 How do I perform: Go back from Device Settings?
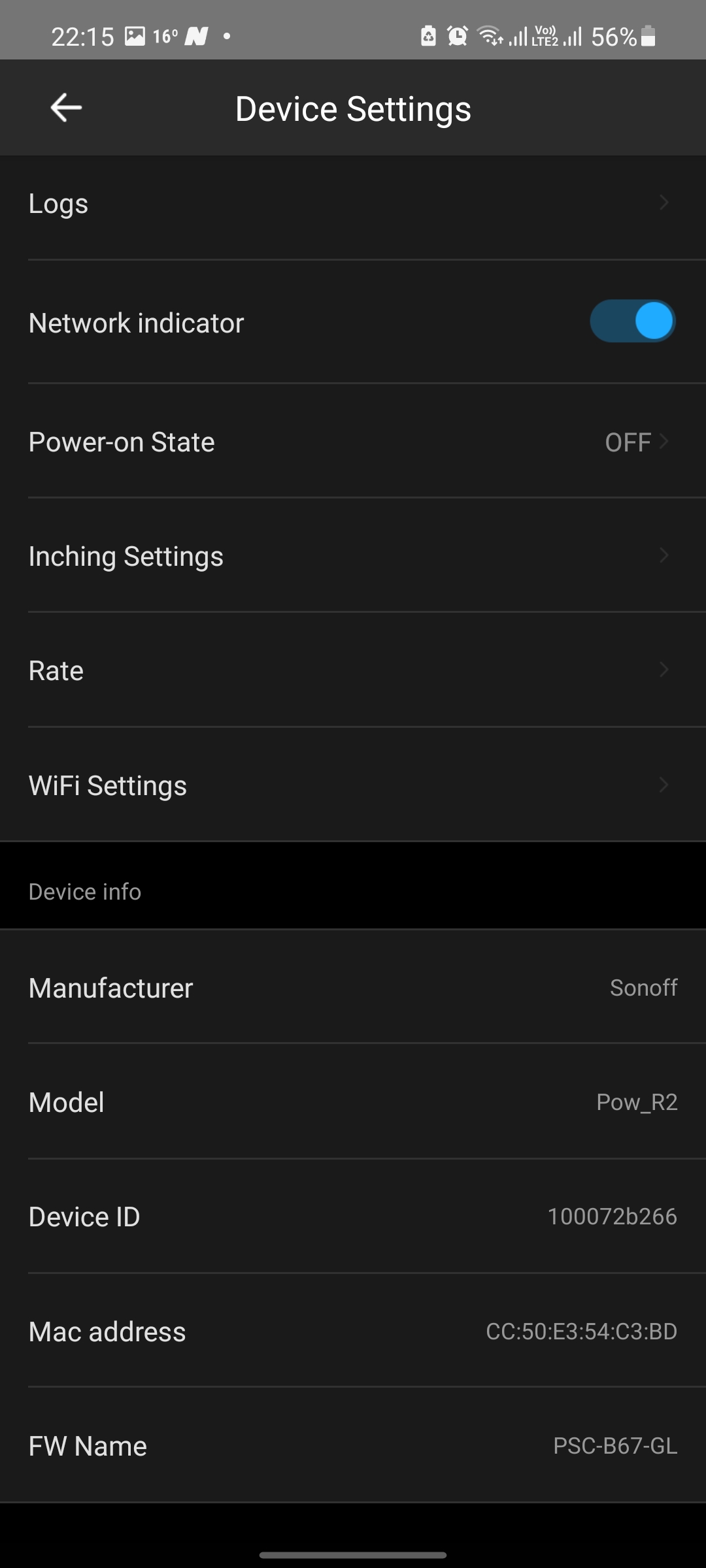(x=66, y=108)
